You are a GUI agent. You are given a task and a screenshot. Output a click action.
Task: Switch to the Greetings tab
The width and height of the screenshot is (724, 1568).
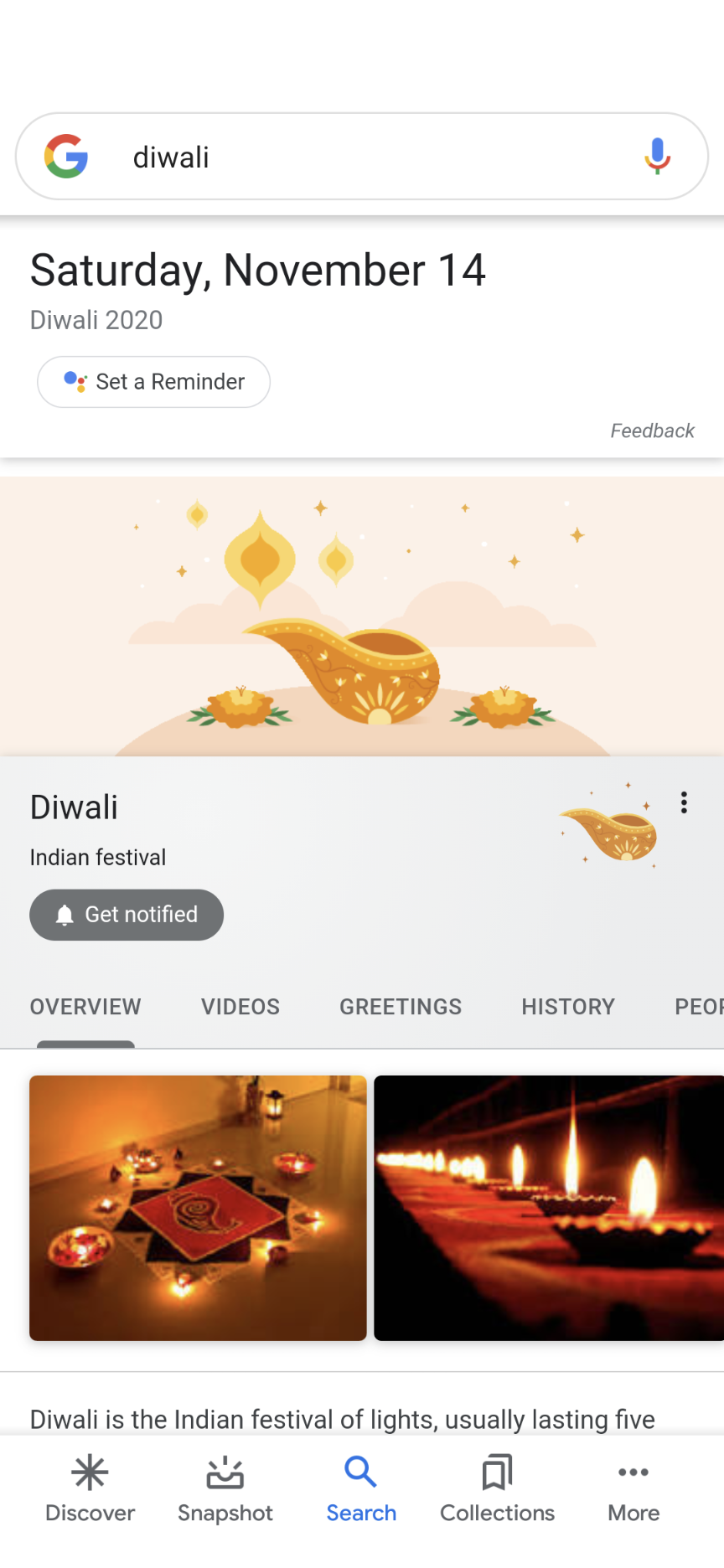401,1007
